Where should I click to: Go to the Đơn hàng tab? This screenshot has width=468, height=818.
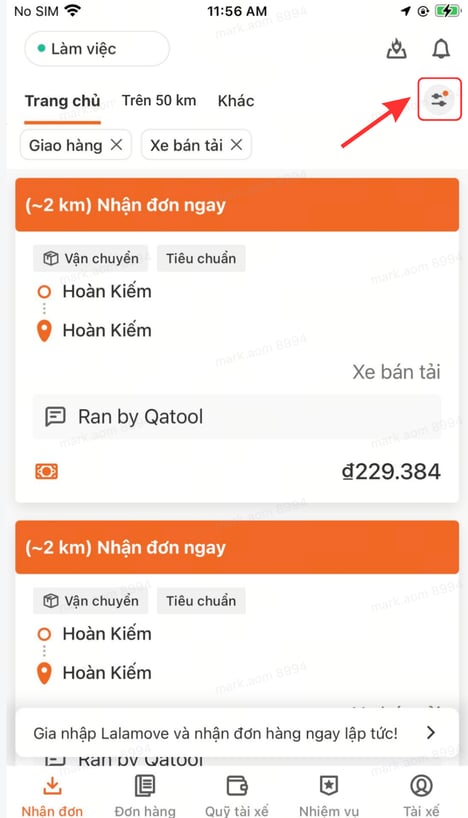click(x=145, y=796)
